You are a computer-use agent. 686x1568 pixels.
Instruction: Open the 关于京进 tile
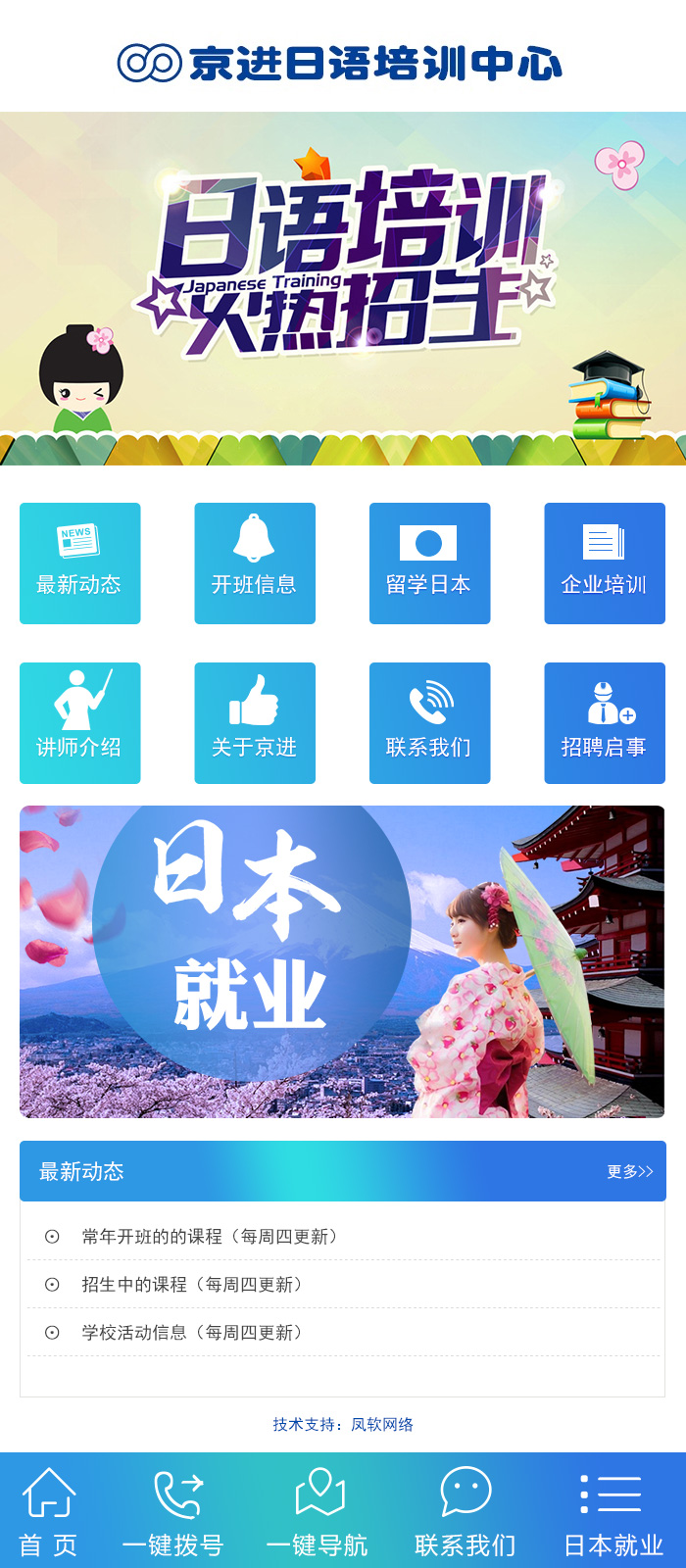[x=255, y=723]
